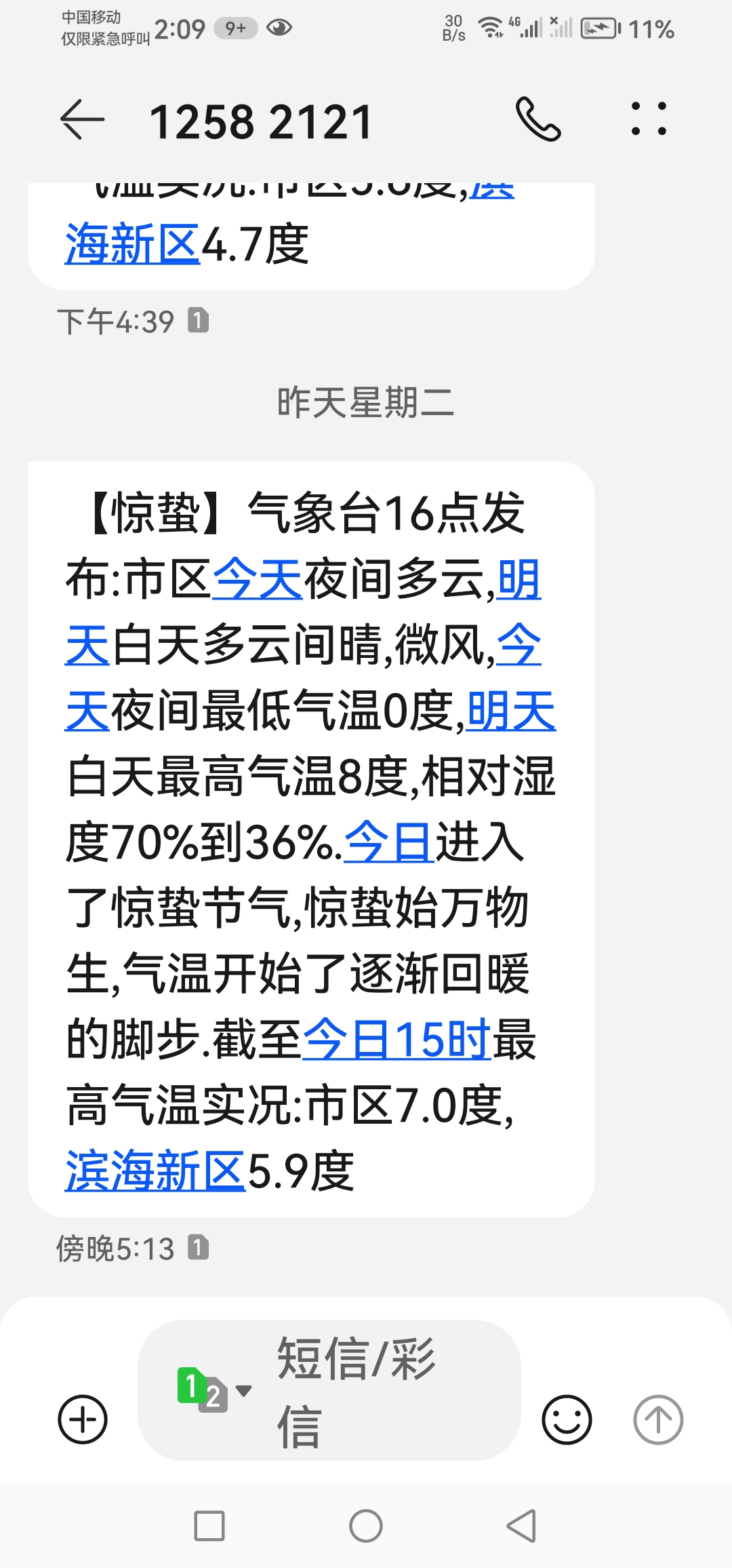Focus the 短信/彩信 message input field
The width and height of the screenshot is (732, 1568).
click(x=380, y=1390)
